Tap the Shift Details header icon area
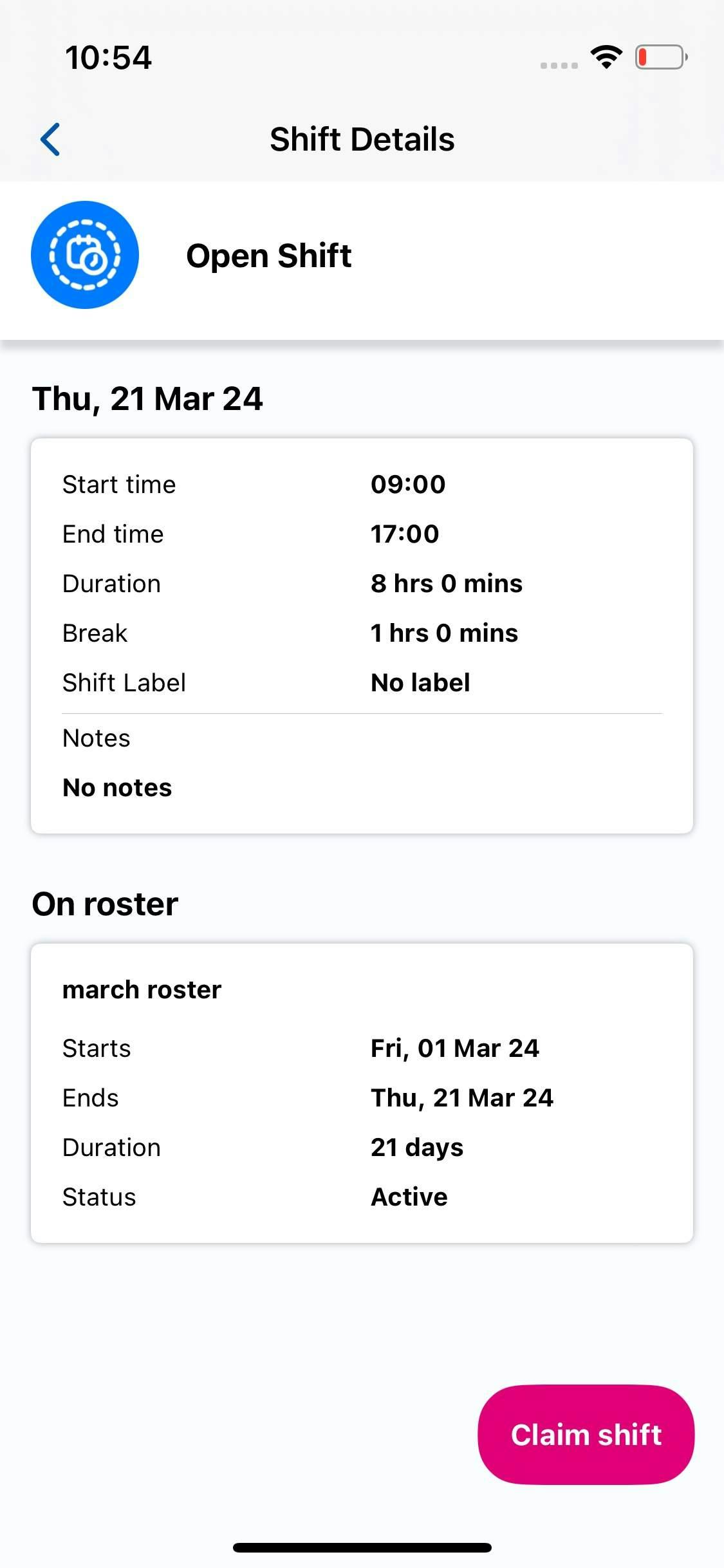Screen dimensions: 724x1568 click(x=362, y=138)
